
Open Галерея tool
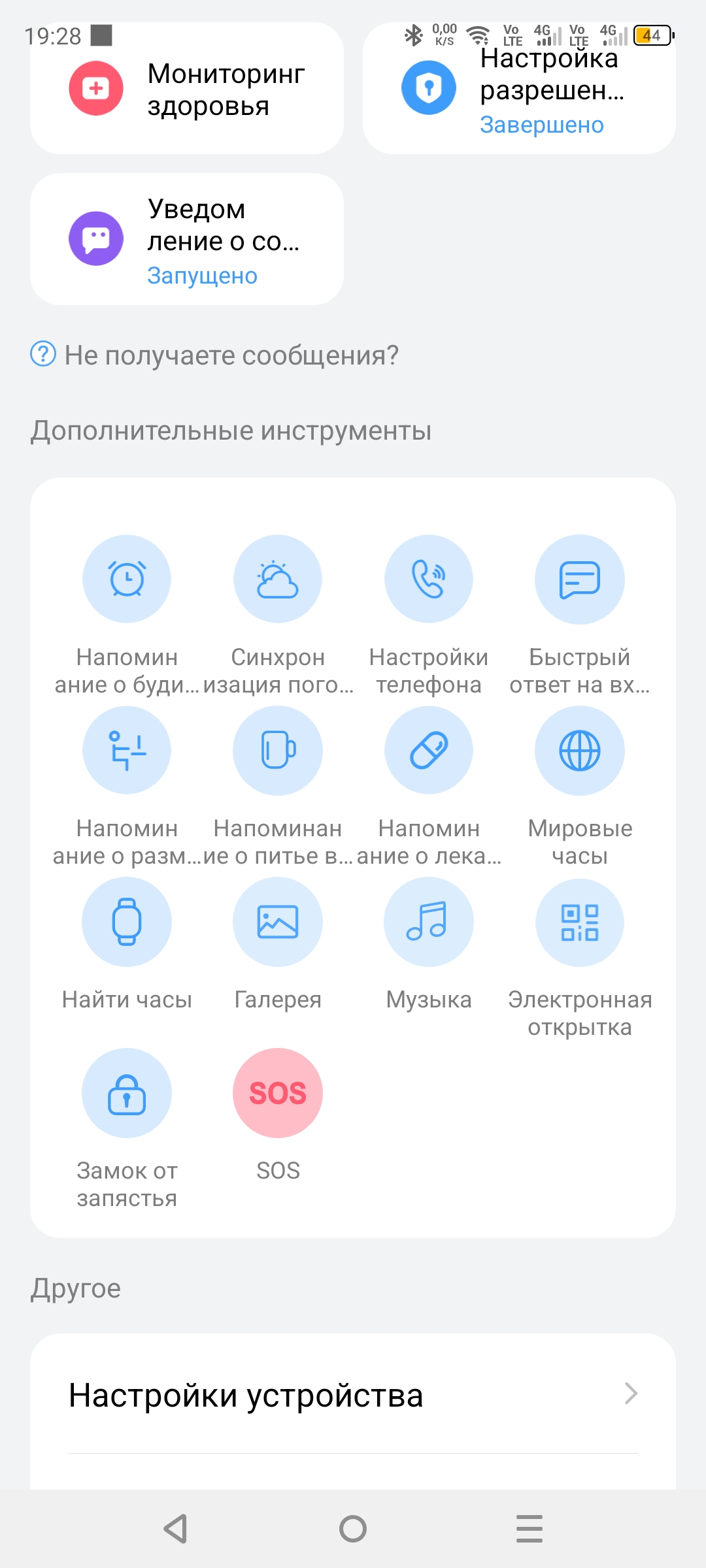point(278,922)
